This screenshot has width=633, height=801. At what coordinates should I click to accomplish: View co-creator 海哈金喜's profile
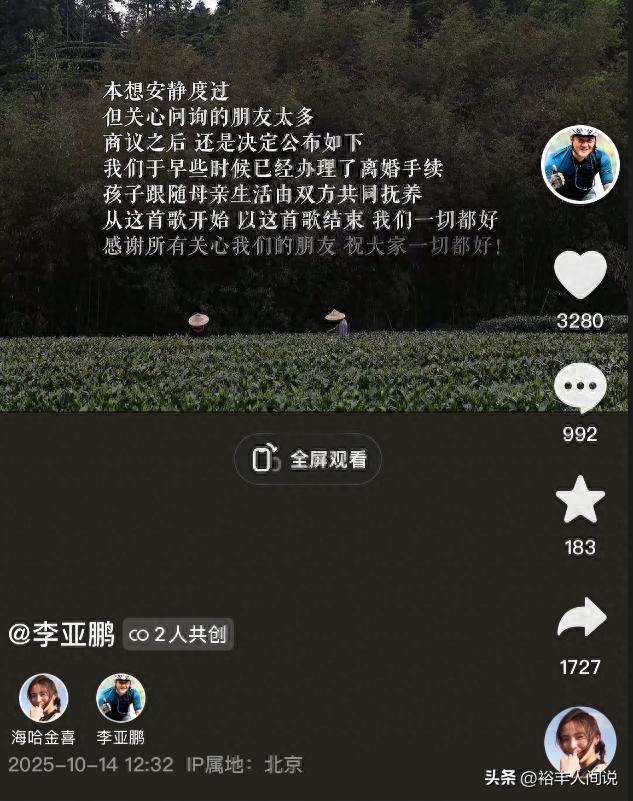(x=43, y=699)
